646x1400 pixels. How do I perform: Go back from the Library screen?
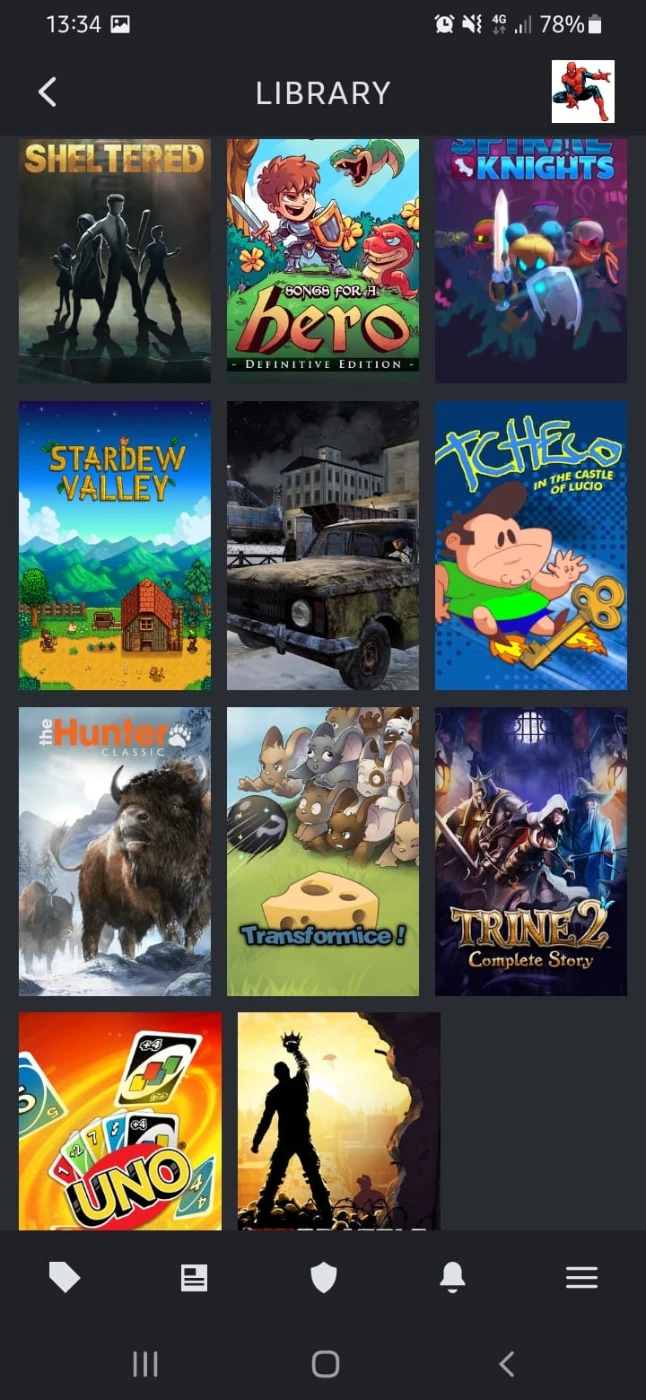click(x=47, y=92)
